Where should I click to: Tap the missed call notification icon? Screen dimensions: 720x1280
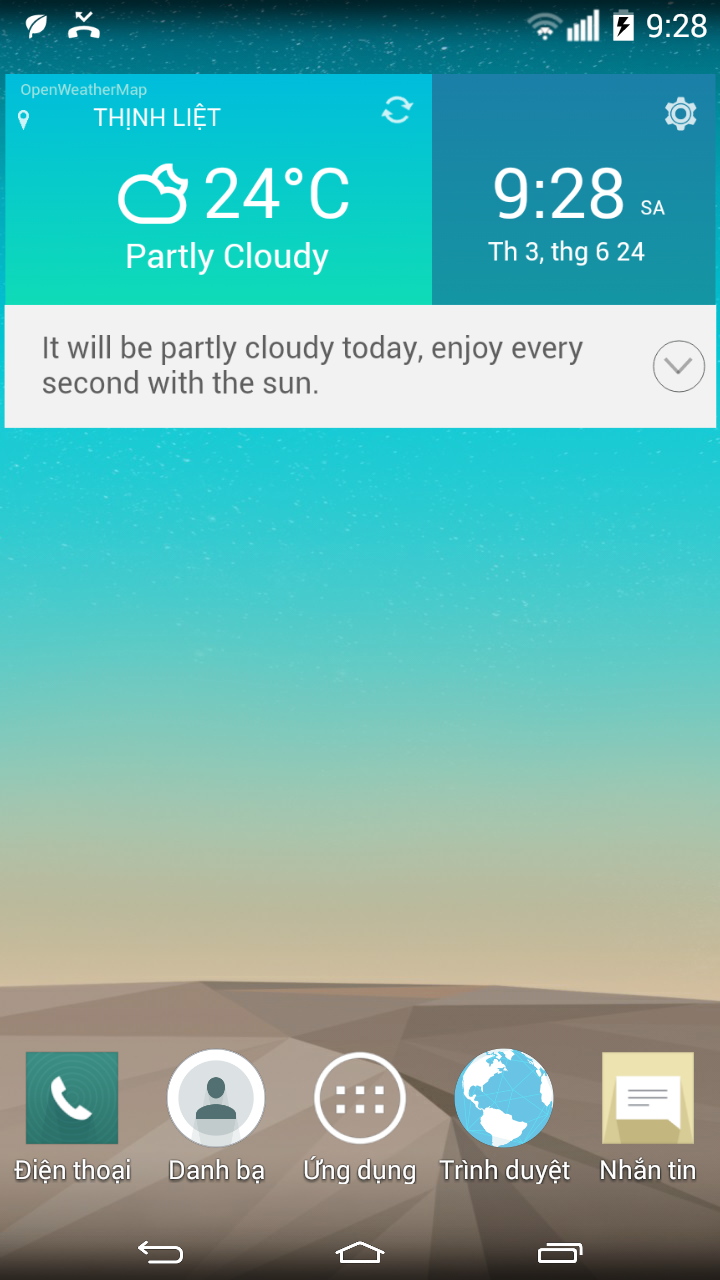coord(84,27)
